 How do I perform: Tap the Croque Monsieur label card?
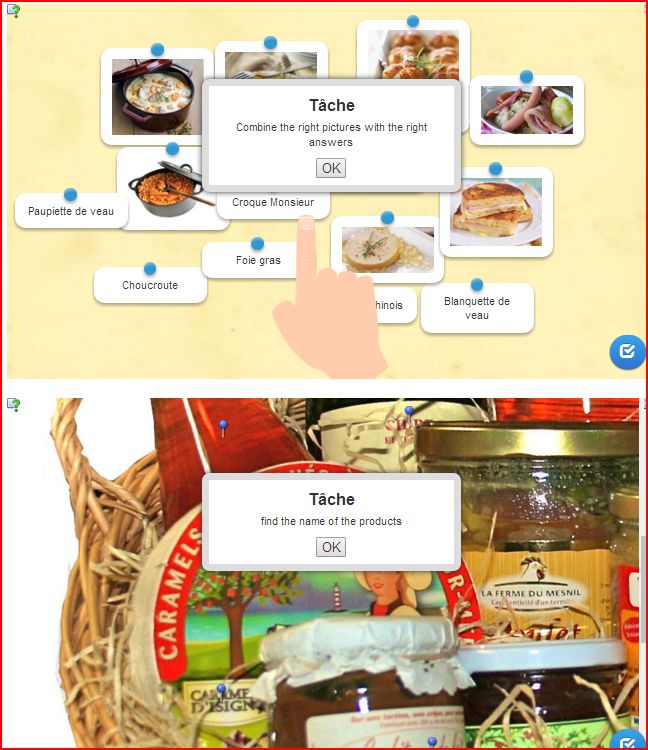pyautogui.click(x=273, y=203)
